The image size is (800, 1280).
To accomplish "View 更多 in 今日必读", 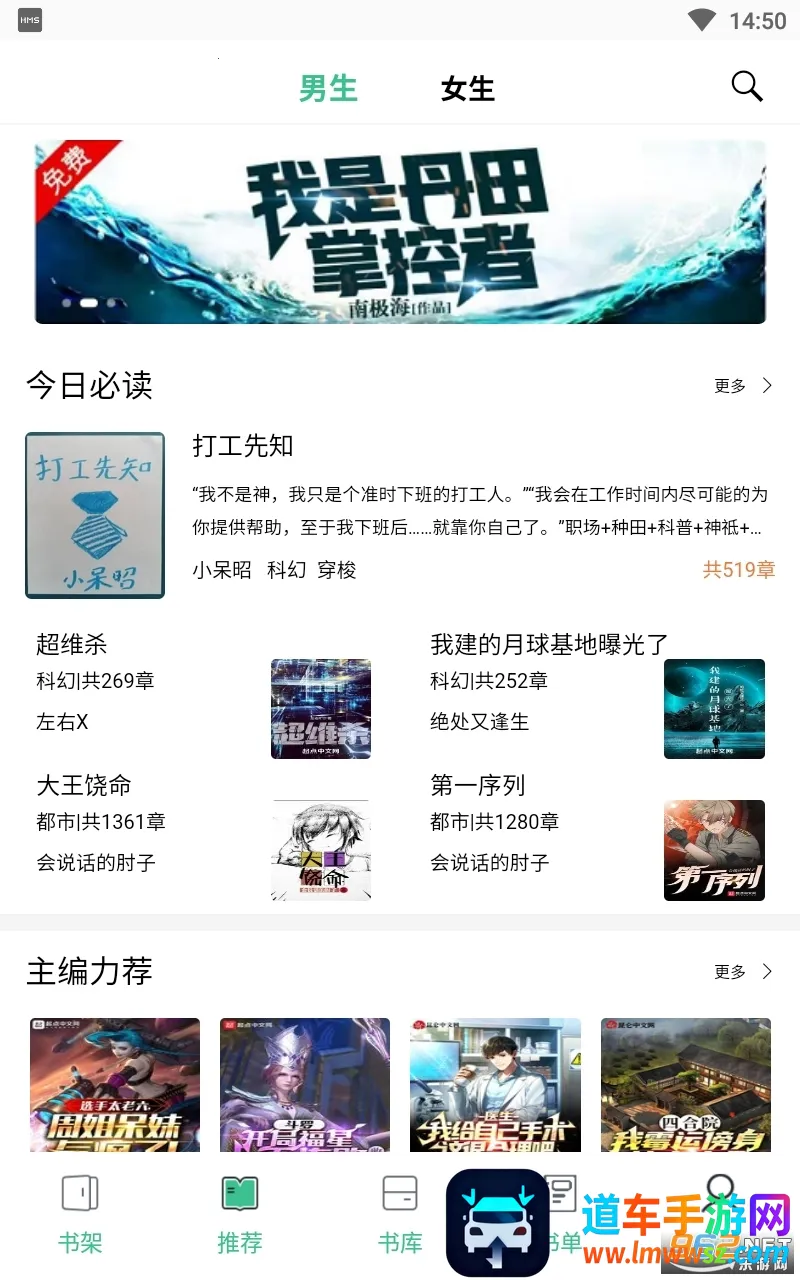I will tap(743, 386).
